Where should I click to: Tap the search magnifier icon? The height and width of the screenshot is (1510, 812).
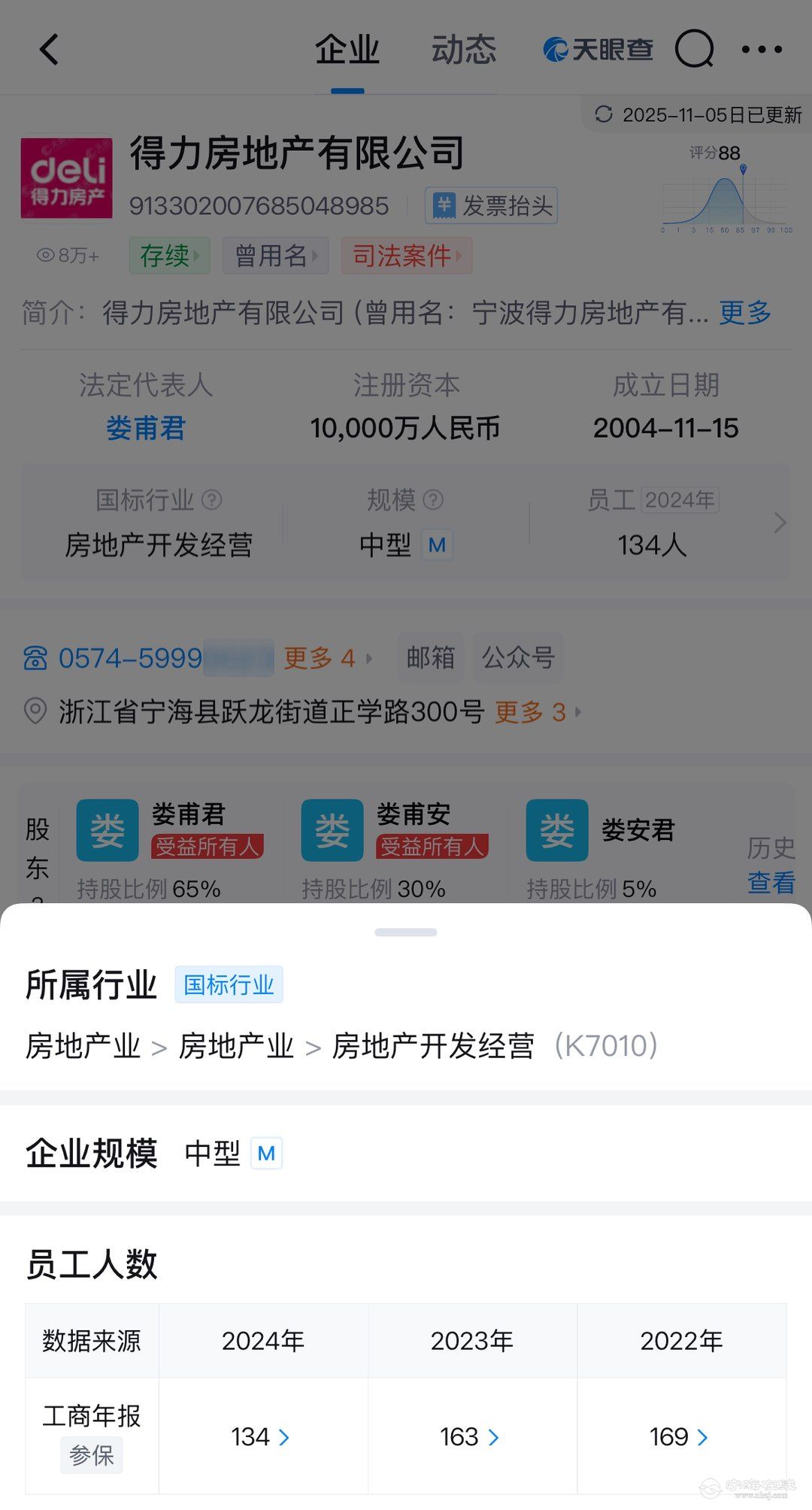pyautogui.click(x=695, y=49)
